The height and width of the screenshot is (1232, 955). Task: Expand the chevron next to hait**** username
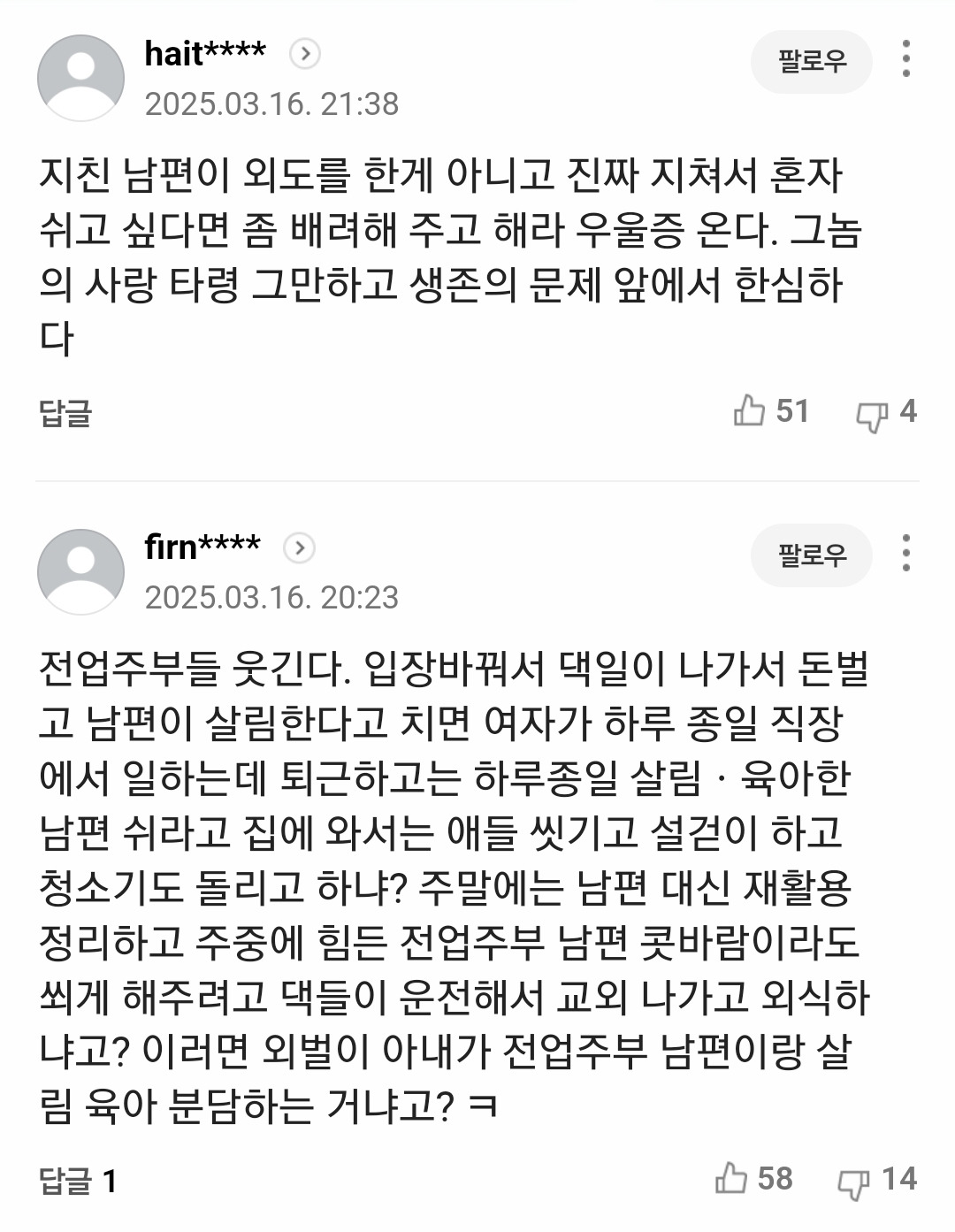[x=304, y=53]
